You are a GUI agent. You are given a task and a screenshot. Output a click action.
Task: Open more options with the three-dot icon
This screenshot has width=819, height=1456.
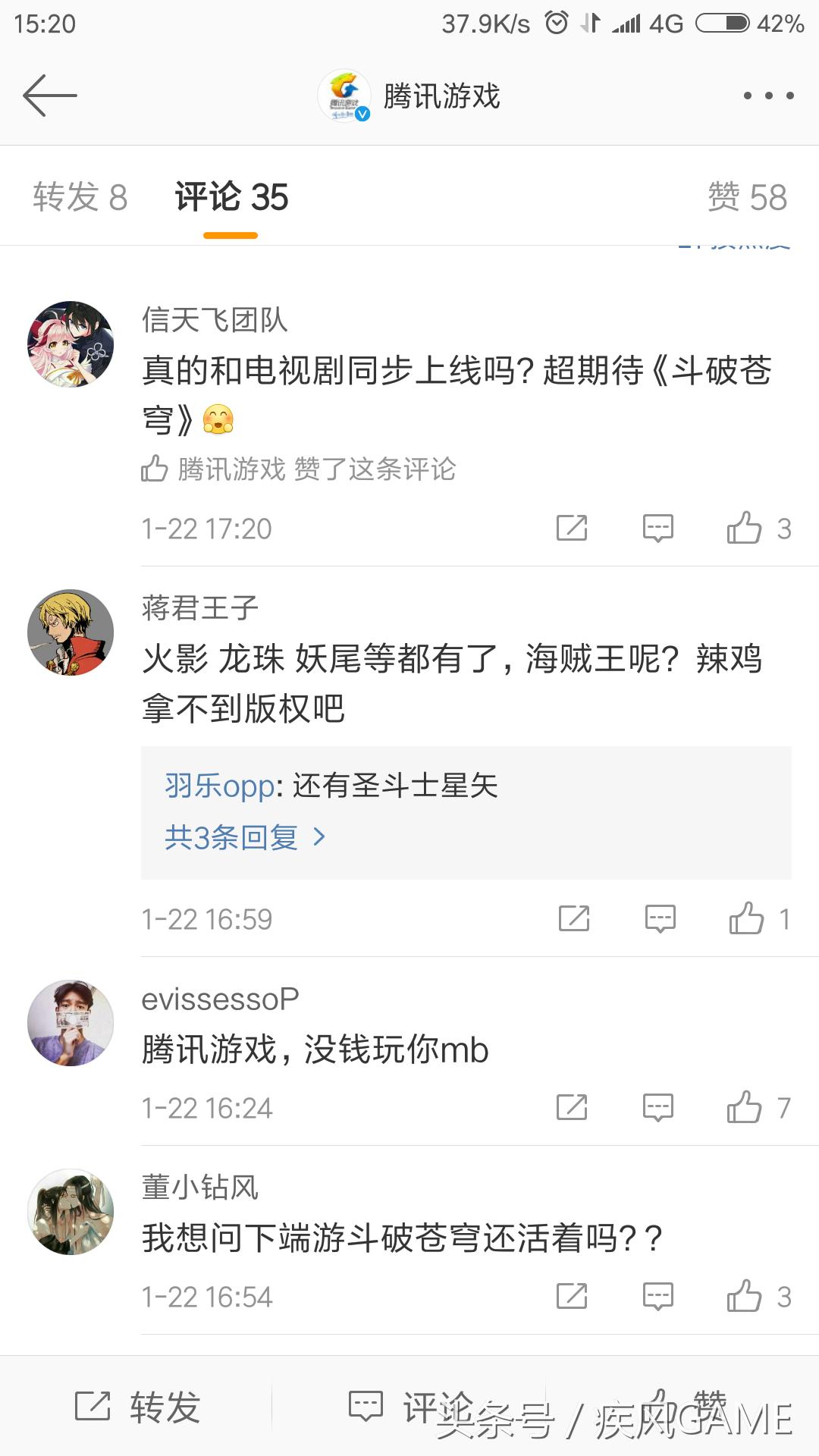pos(767,96)
